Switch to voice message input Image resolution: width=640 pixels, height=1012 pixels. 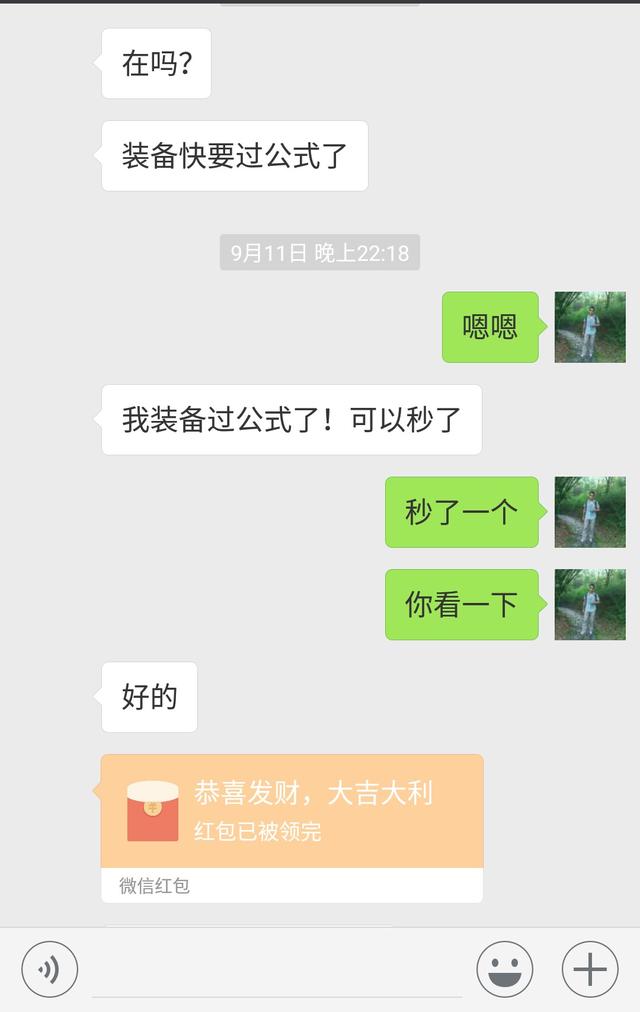pos(49,969)
